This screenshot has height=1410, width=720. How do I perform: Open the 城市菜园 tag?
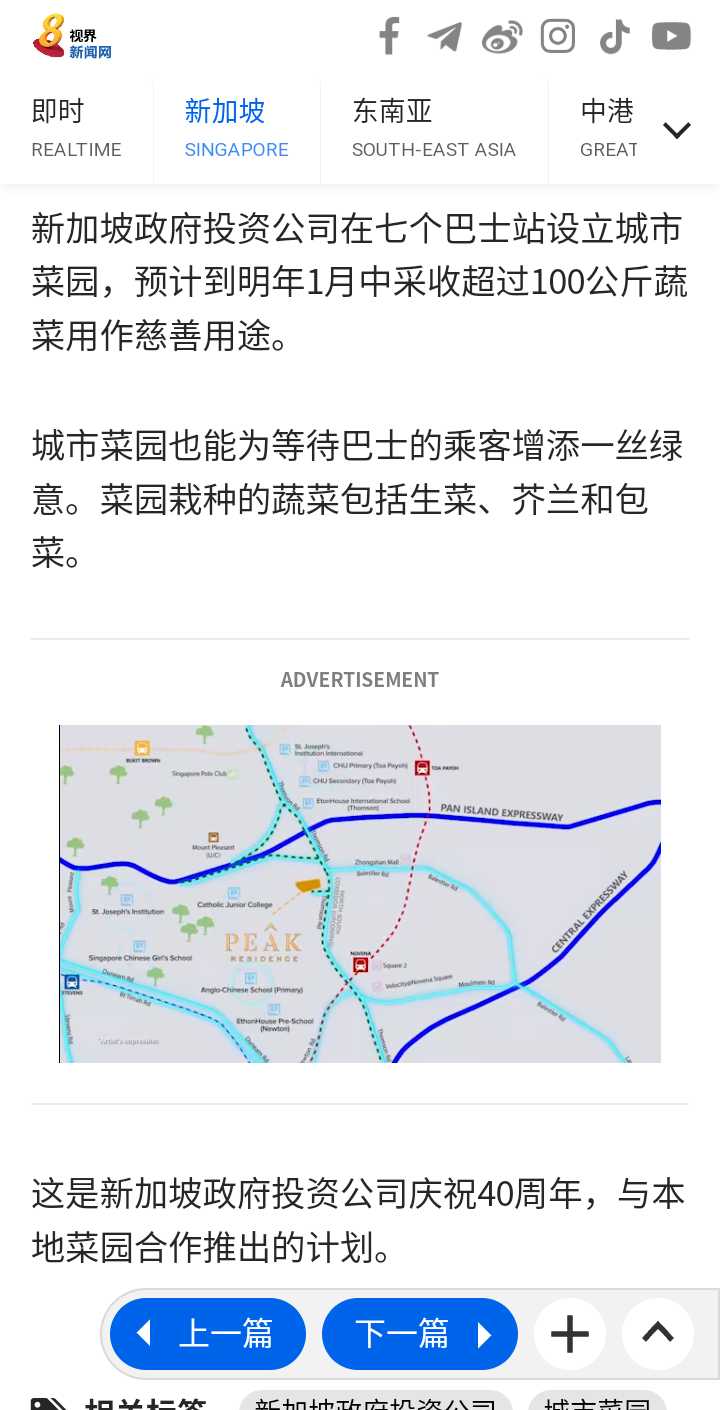click(x=598, y=1401)
